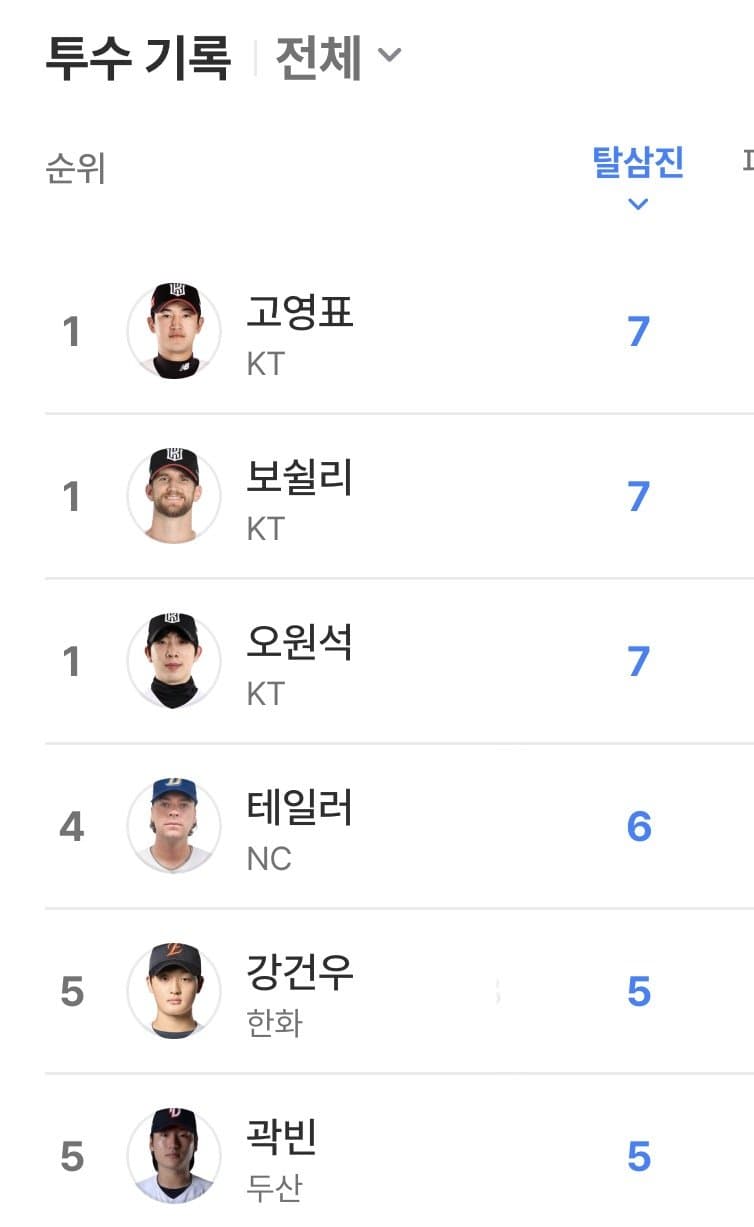
Task: Open 오원석 player row
Action: tap(399, 661)
